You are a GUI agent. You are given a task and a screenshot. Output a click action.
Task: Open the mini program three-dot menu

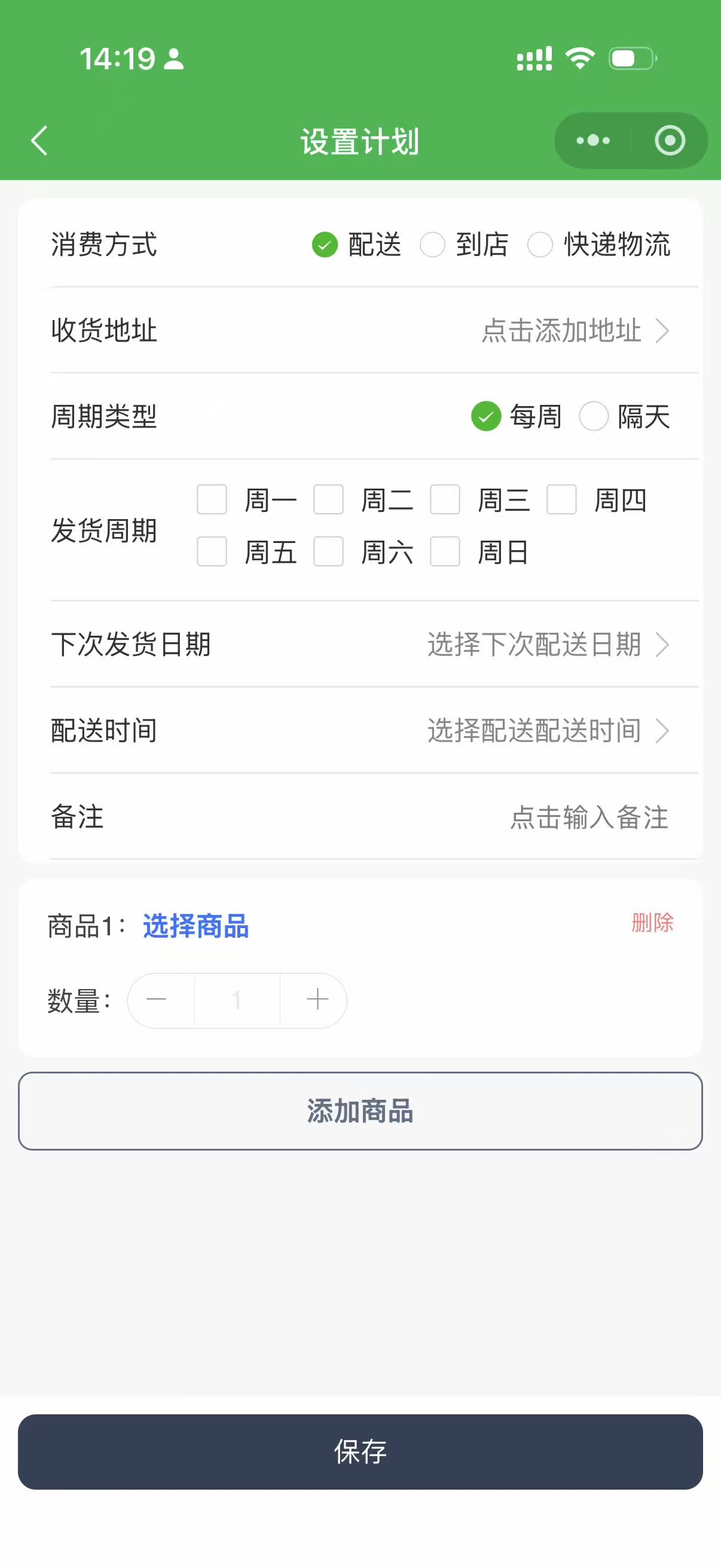tap(592, 141)
